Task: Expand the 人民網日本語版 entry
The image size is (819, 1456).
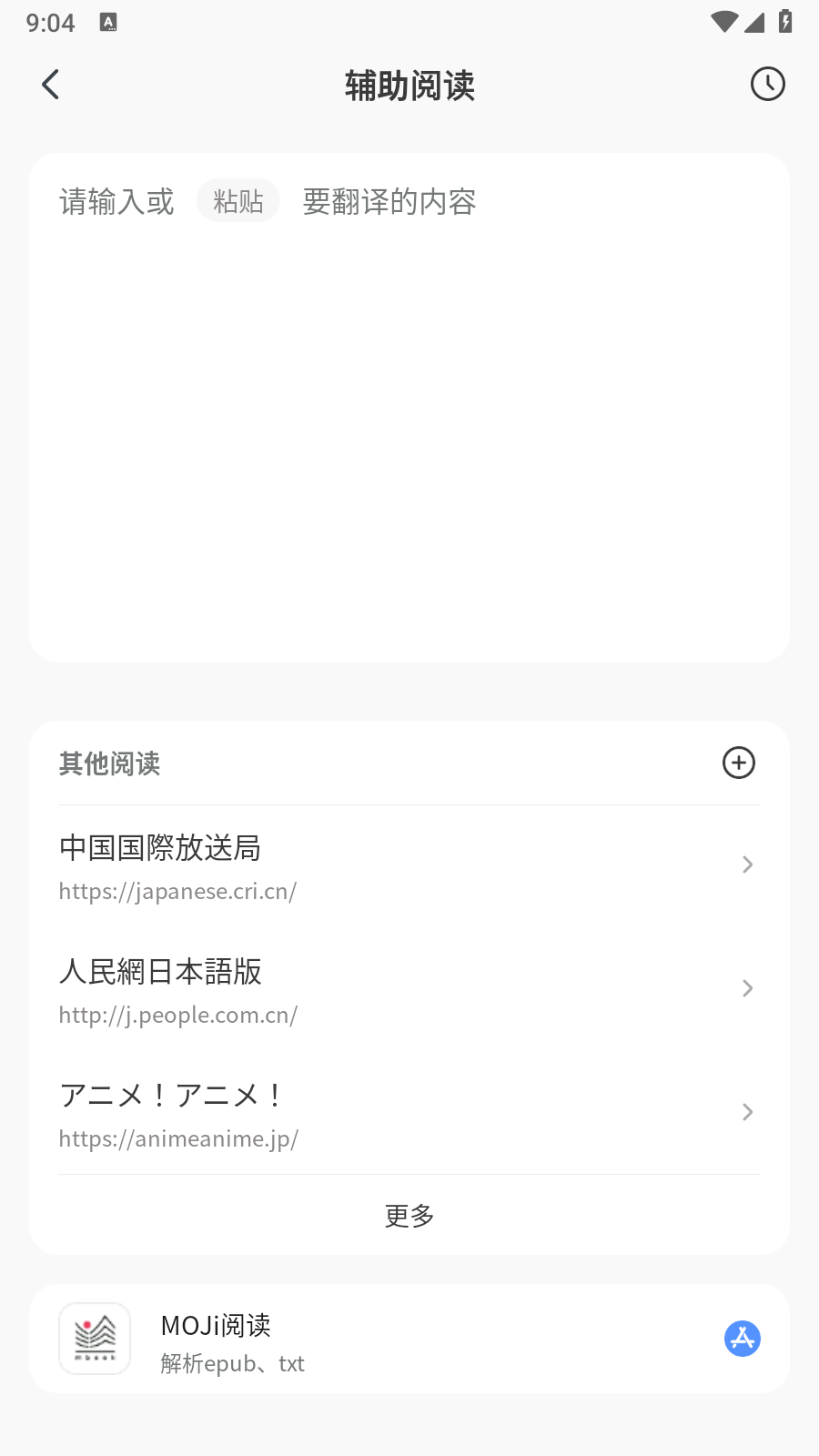Action: tap(747, 988)
